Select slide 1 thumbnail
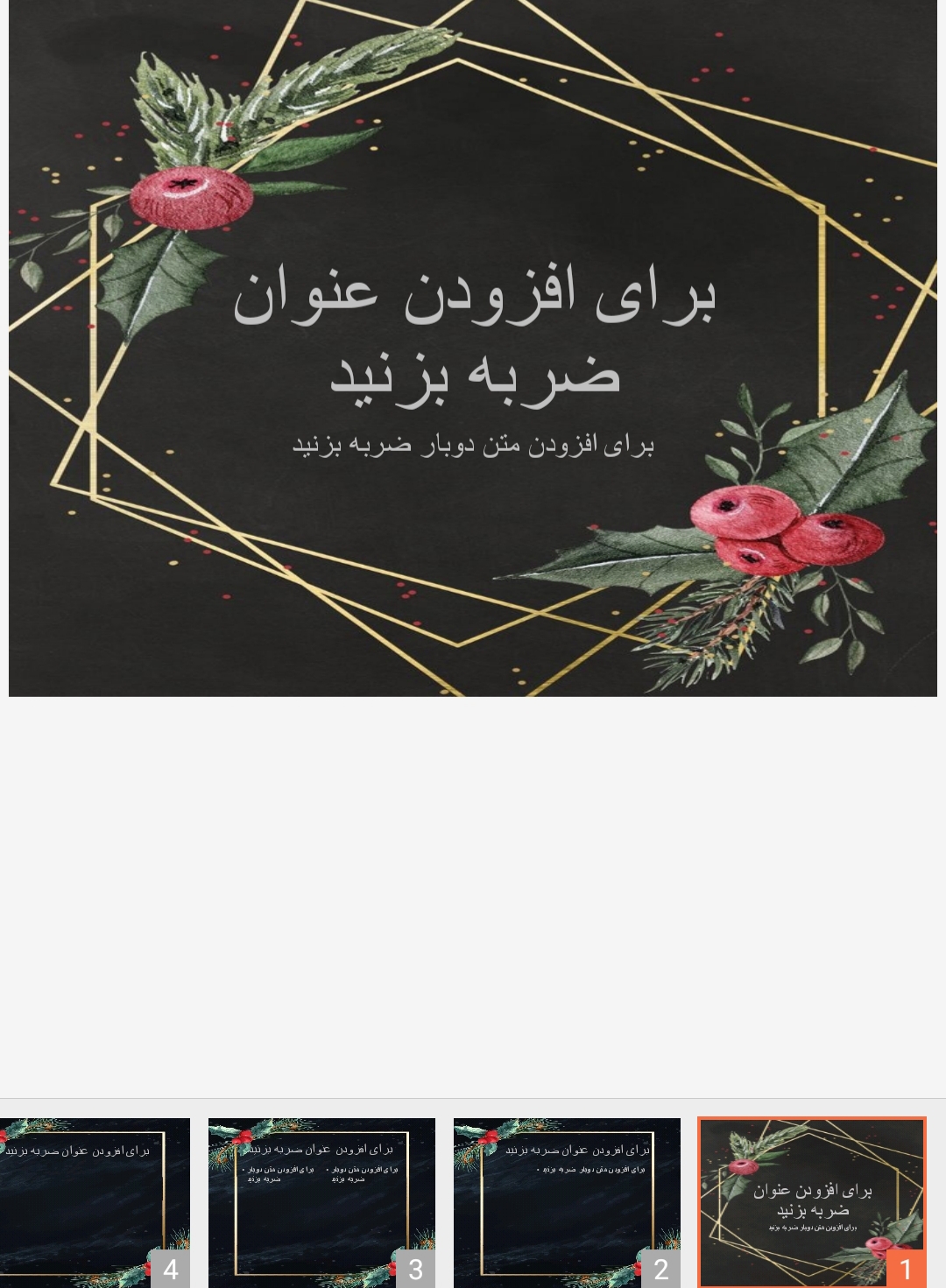Image resolution: width=946 pixels, height=1288 pixels. (811, 1201)
